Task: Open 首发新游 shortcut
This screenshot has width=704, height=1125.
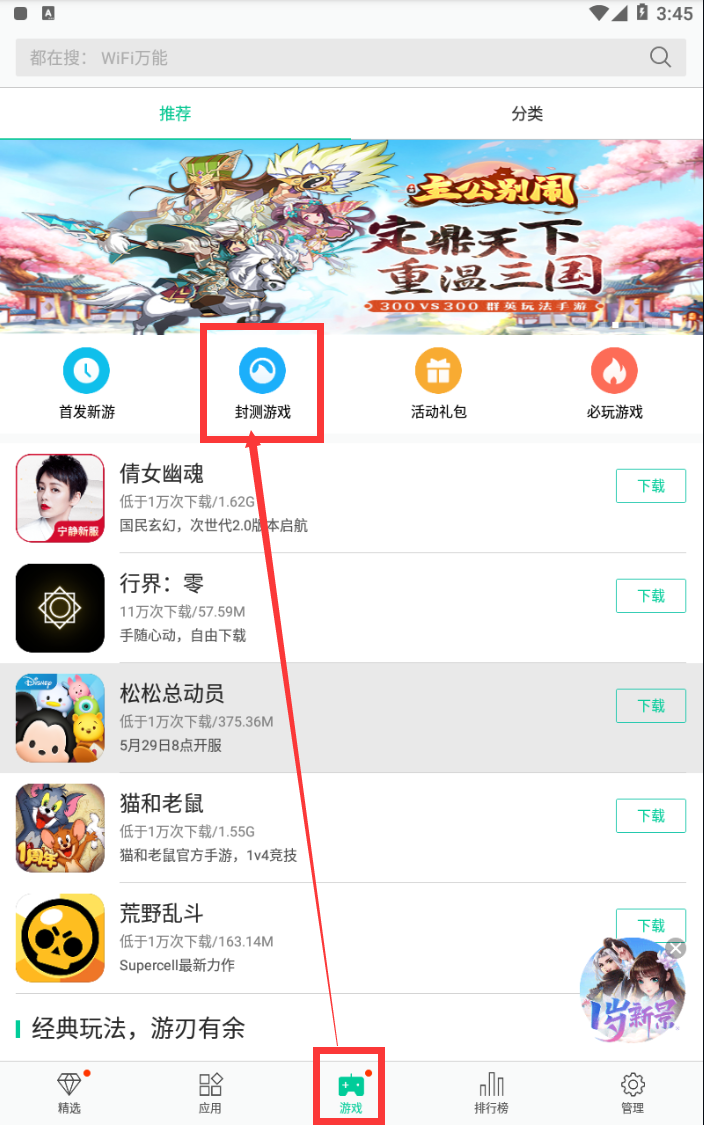Action: point(87,384)
